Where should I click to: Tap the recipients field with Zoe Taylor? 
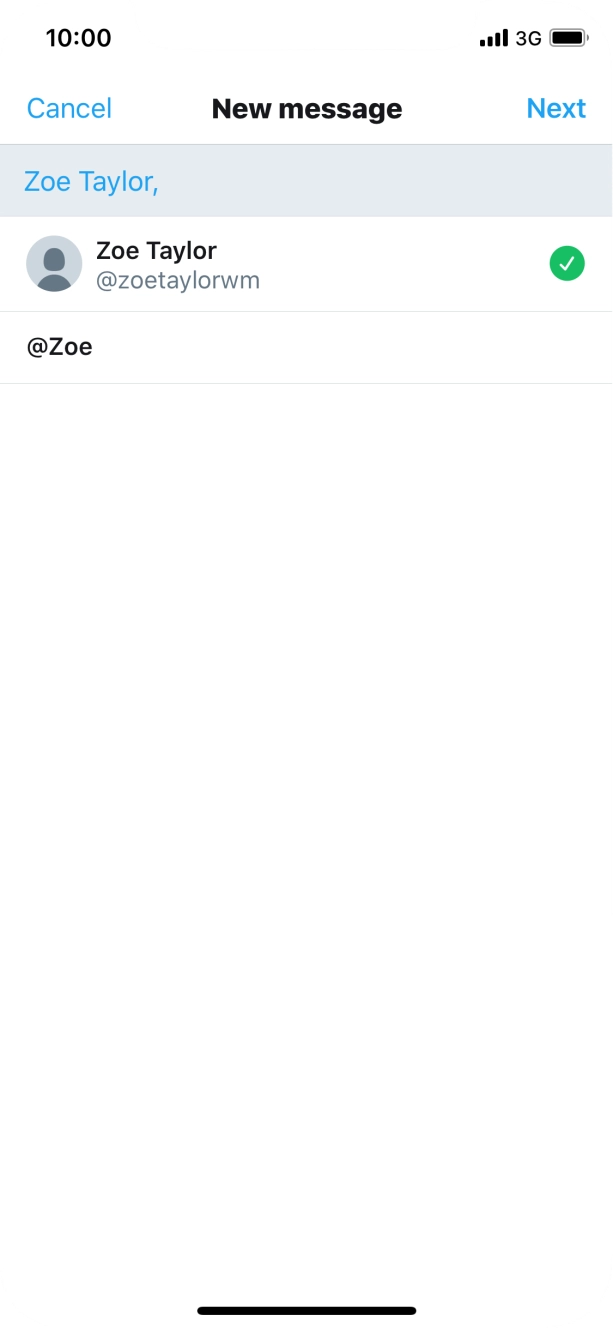click(306, 181)
